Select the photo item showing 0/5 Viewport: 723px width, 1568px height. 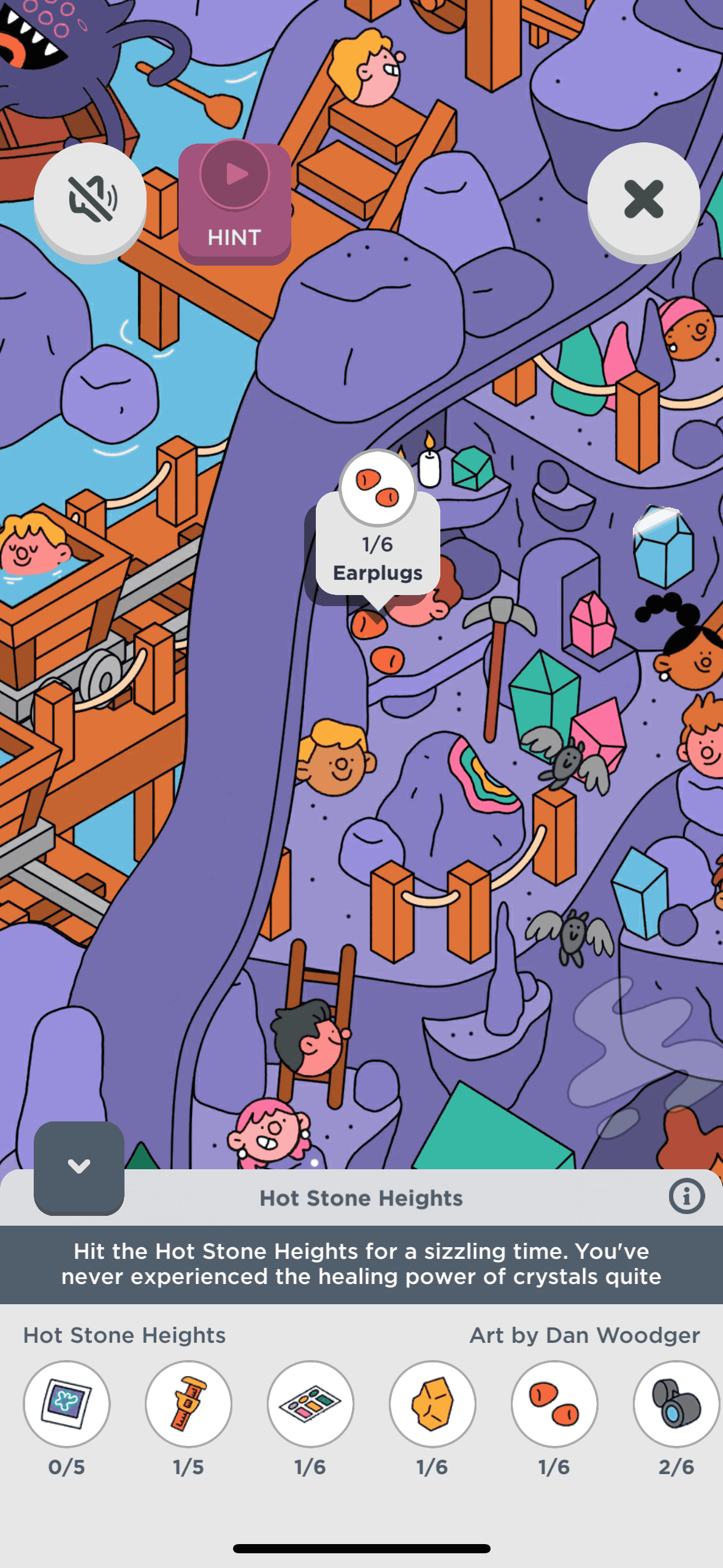pyautogui.click(x=67, y=1404)
